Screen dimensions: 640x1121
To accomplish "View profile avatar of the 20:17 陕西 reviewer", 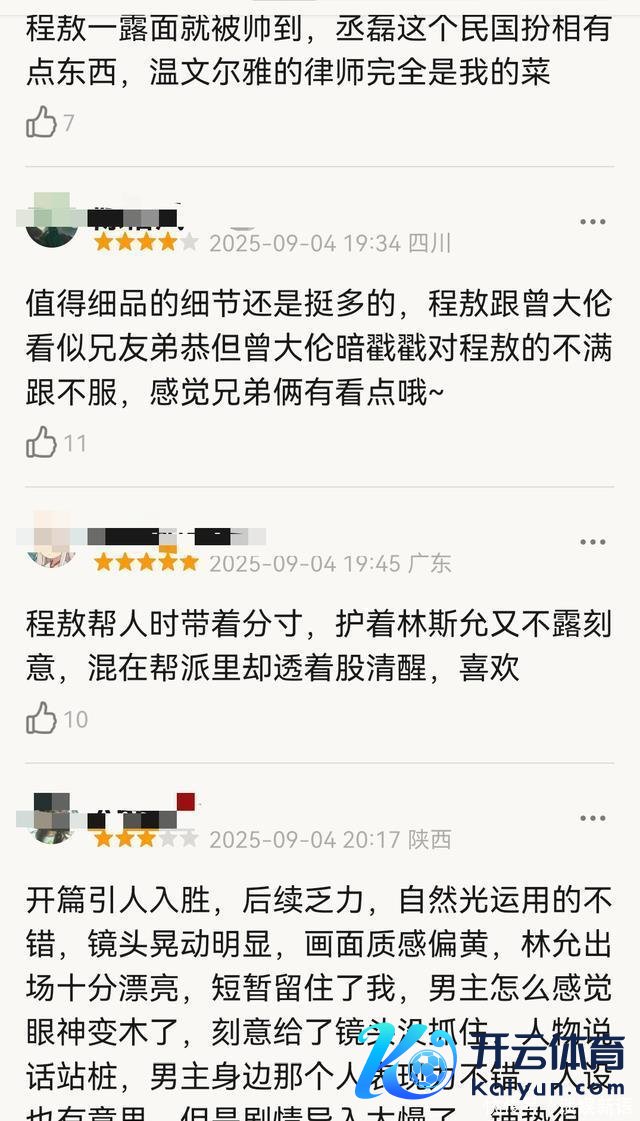I will [50, 817].
